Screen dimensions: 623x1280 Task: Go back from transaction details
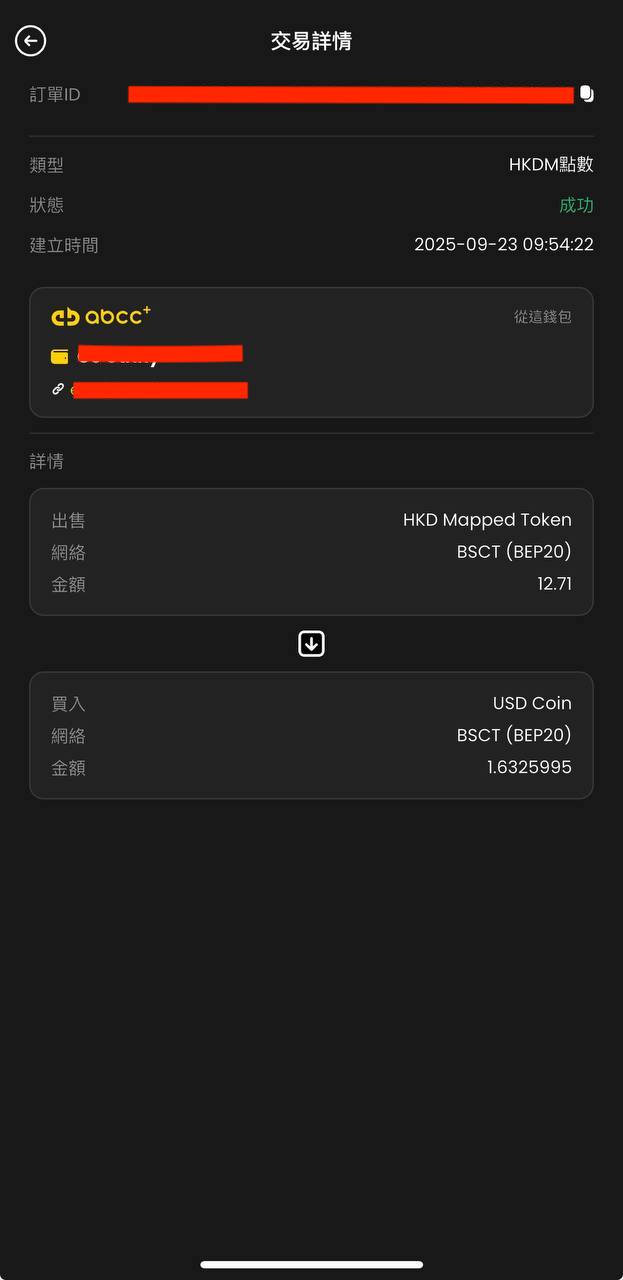click(31, 41)
